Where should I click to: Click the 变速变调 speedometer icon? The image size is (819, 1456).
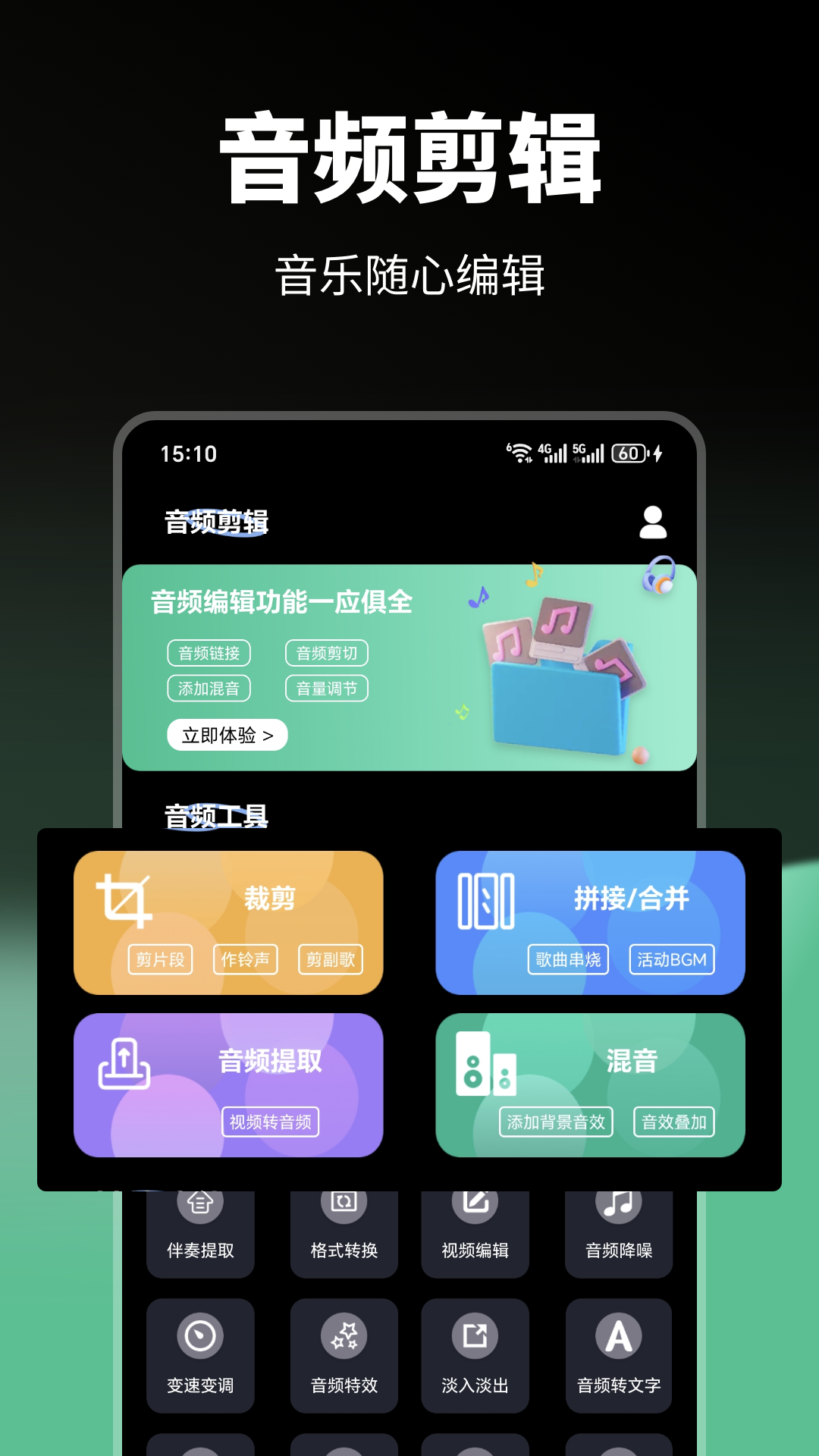pyautogui.click(x=200, y=1335)
